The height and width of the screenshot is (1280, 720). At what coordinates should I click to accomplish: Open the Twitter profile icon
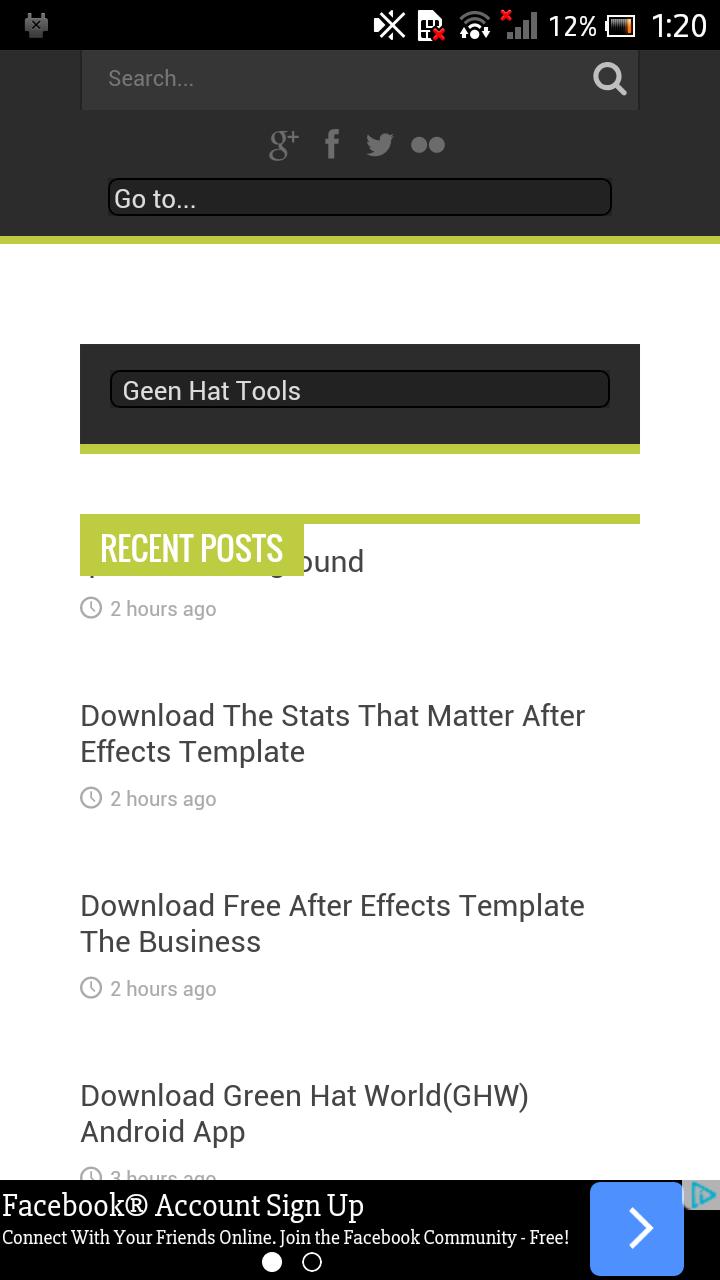pyautogui.click(x=379, y=145)
